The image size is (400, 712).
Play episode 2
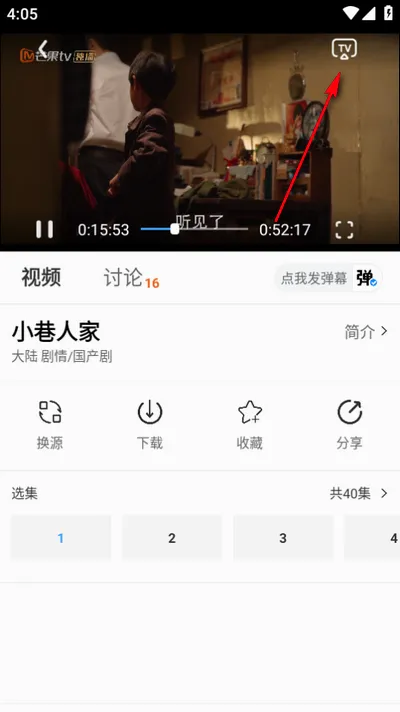tap(172, 538)
